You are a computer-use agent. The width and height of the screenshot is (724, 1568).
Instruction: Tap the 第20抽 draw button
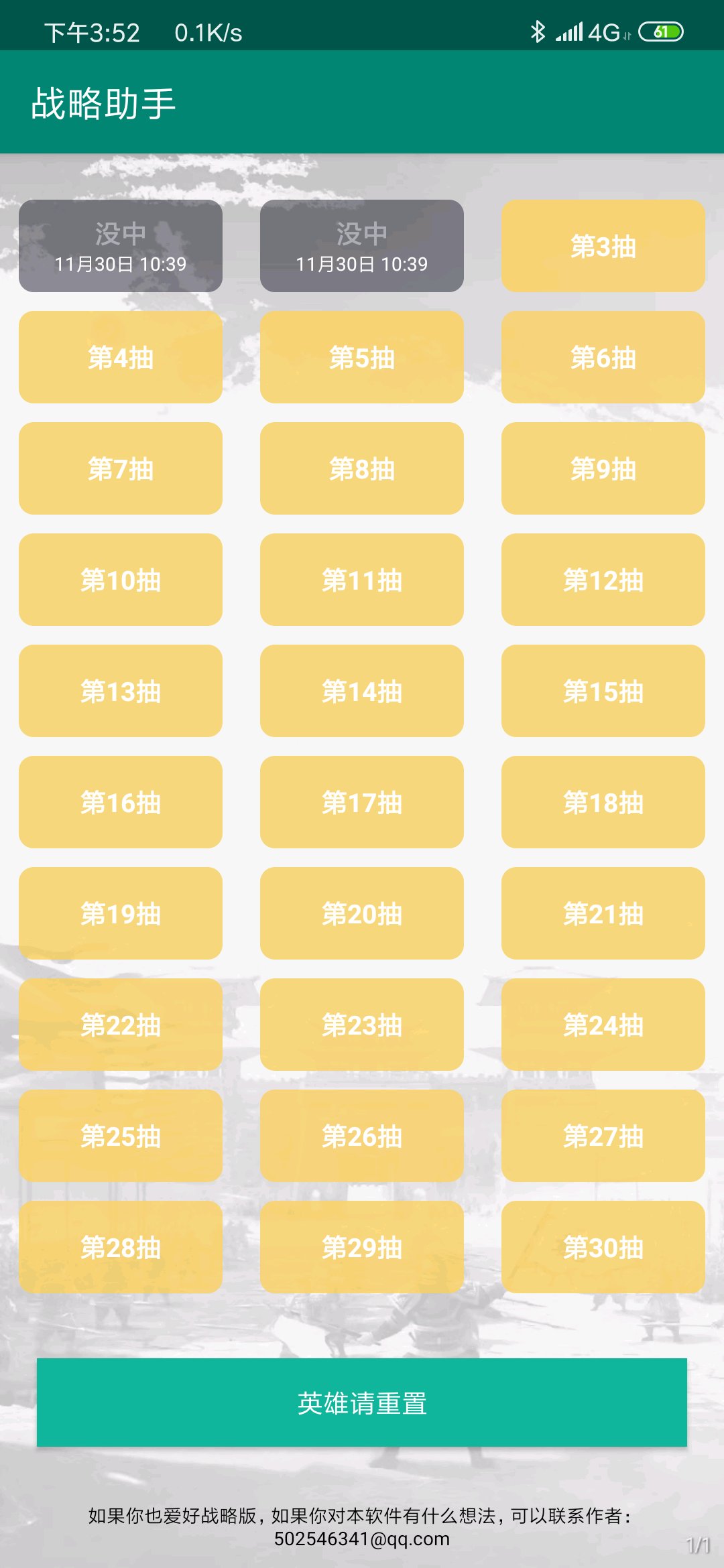point(362,913)
